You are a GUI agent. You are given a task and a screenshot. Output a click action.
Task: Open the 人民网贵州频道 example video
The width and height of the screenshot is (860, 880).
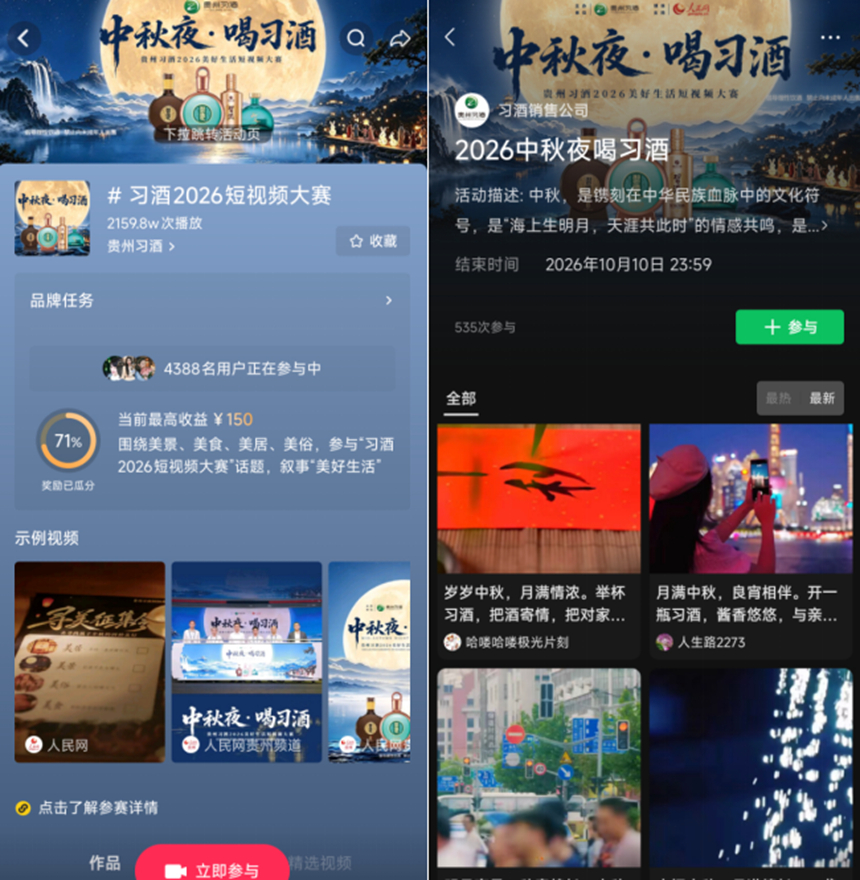pos(246,662)
